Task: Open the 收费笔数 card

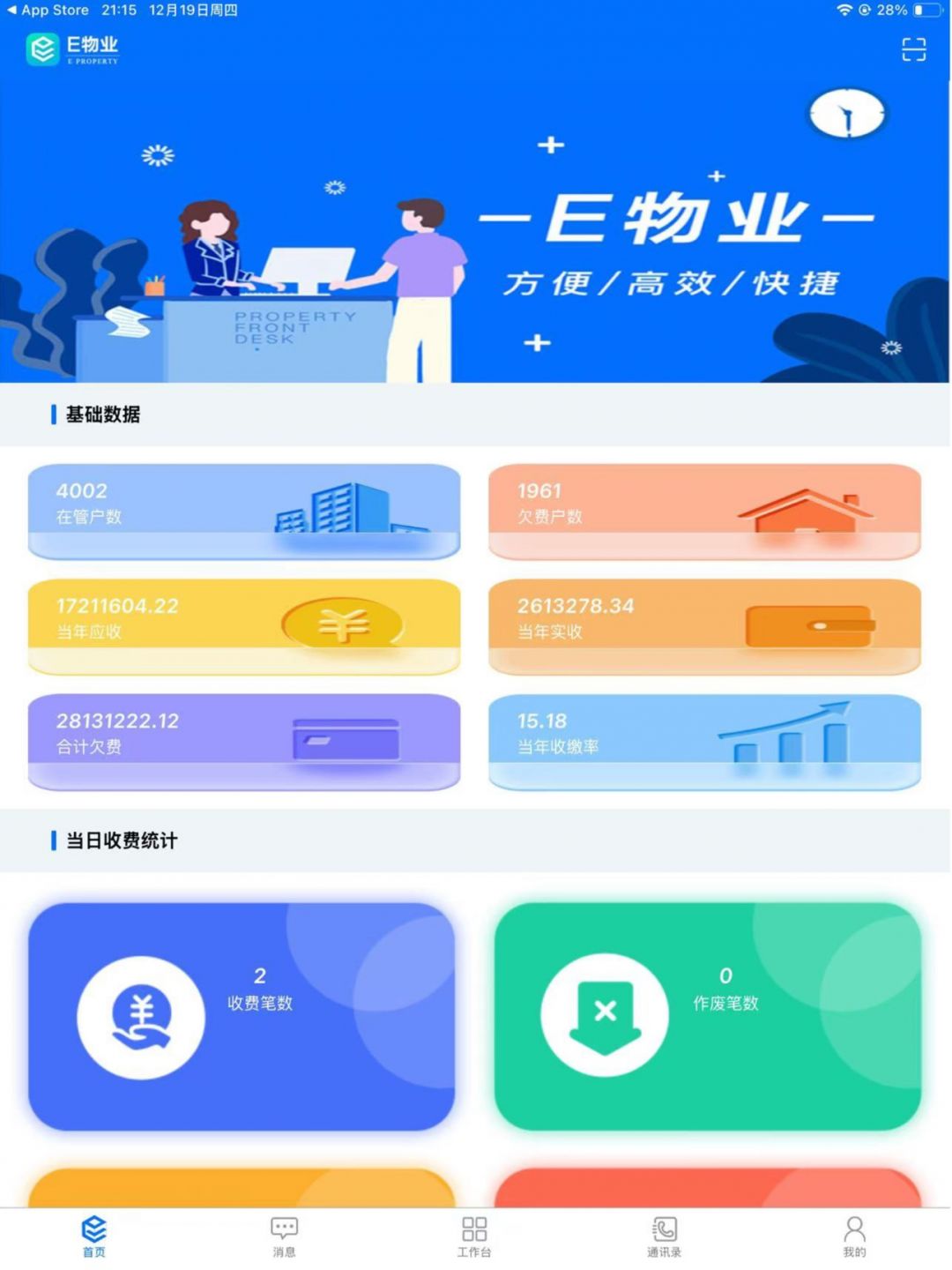Action: click(x=242, y=1016)
